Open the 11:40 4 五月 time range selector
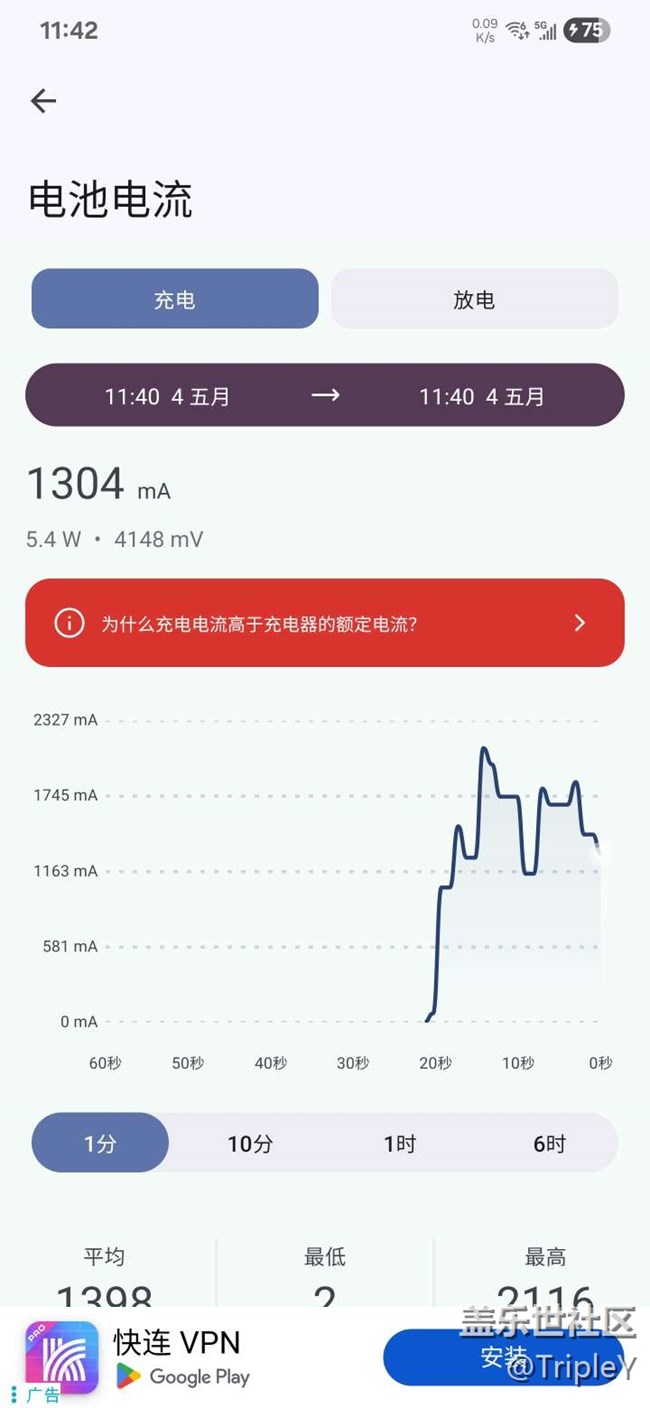 325,396
